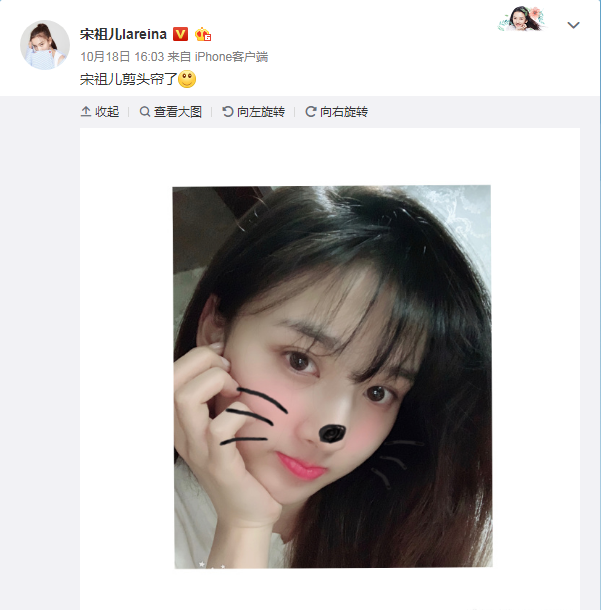Image resolution: width=601 pixels, height=610 pixels.
Task: Rotate the photo left with 向左旋转
Action: (253, 112)
